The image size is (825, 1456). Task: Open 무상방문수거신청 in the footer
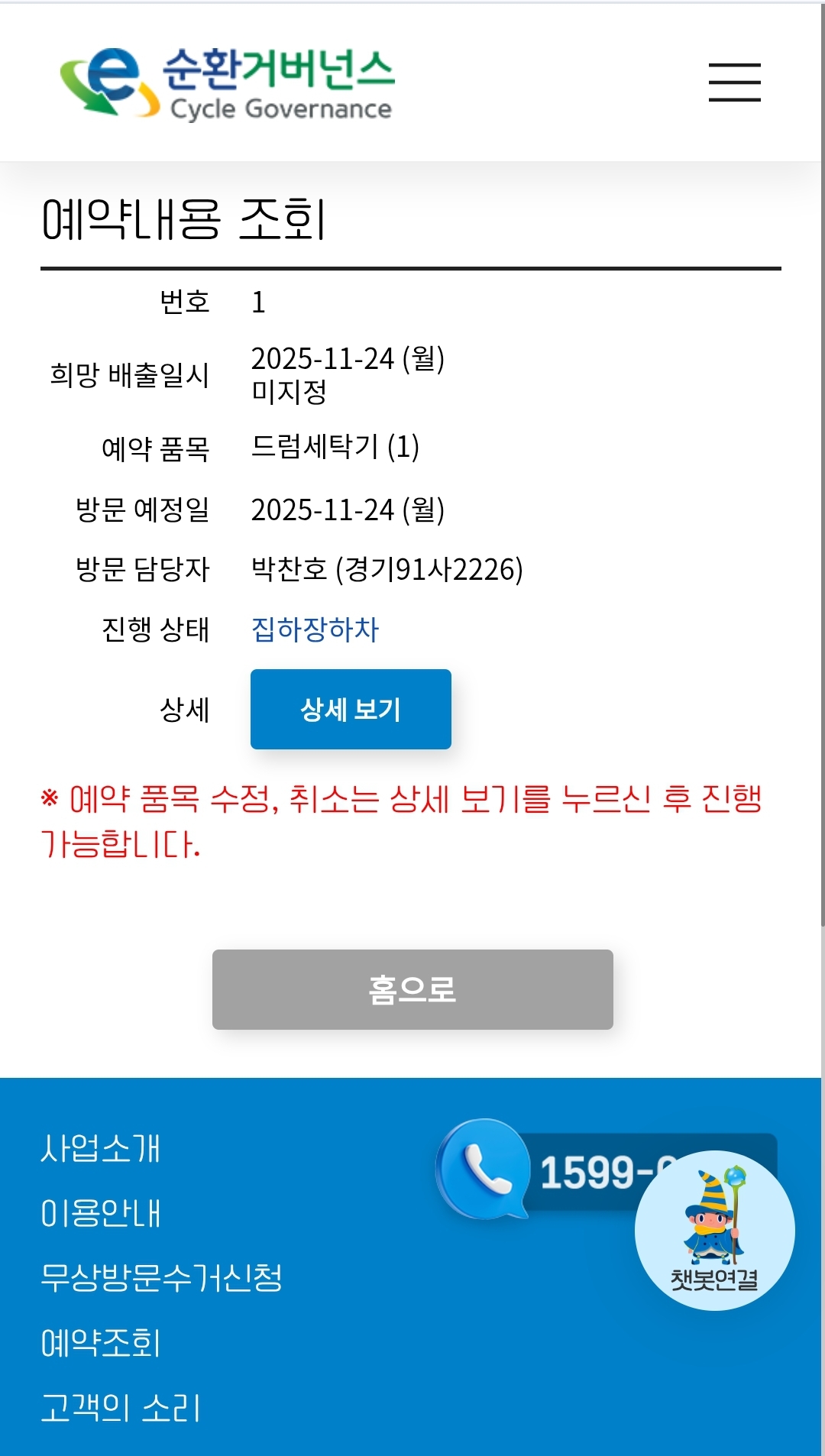(x=161, y=1277)
